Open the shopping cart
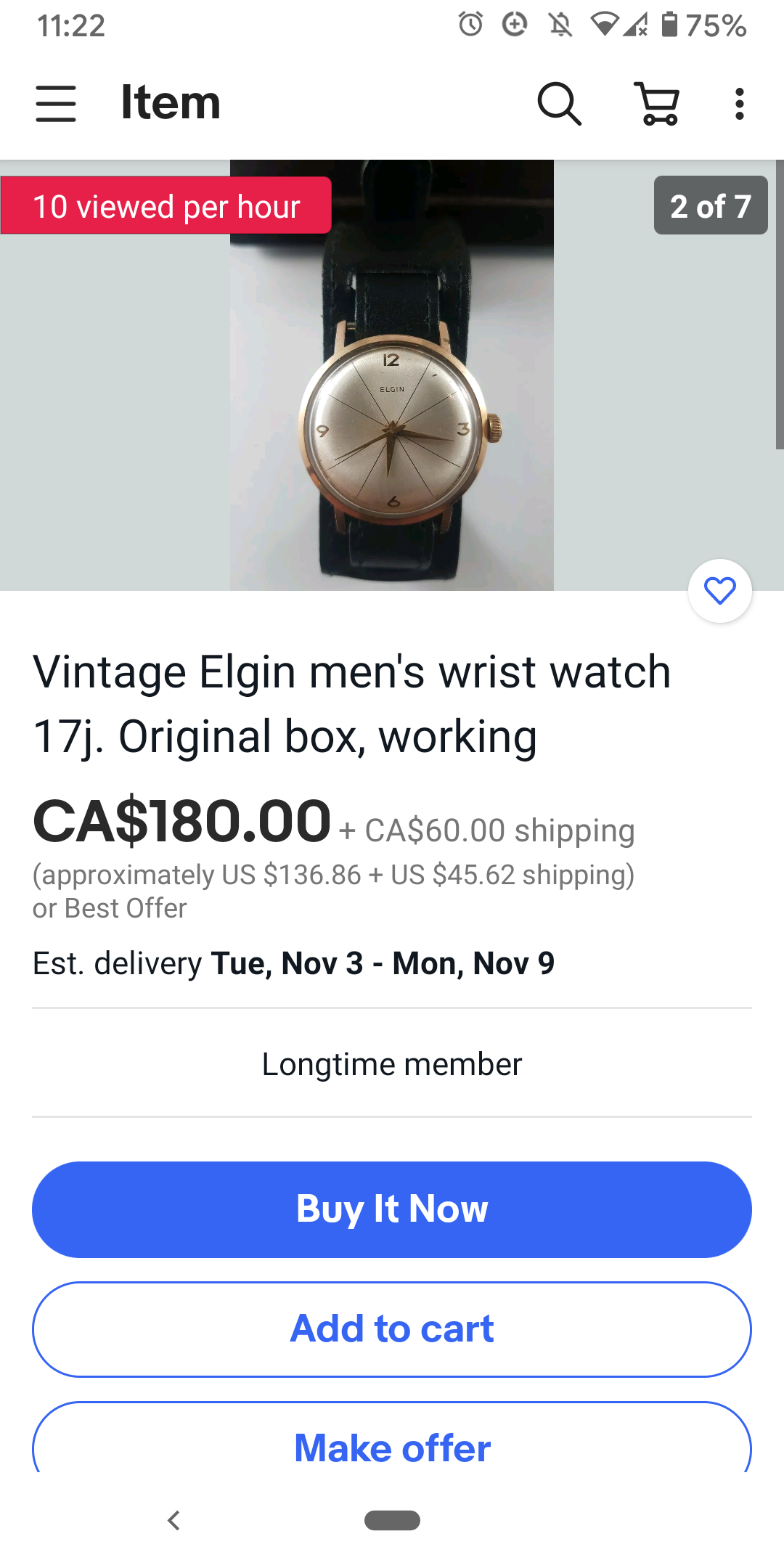This screenshot has width=784, height=1568. (x=658, y=103)
